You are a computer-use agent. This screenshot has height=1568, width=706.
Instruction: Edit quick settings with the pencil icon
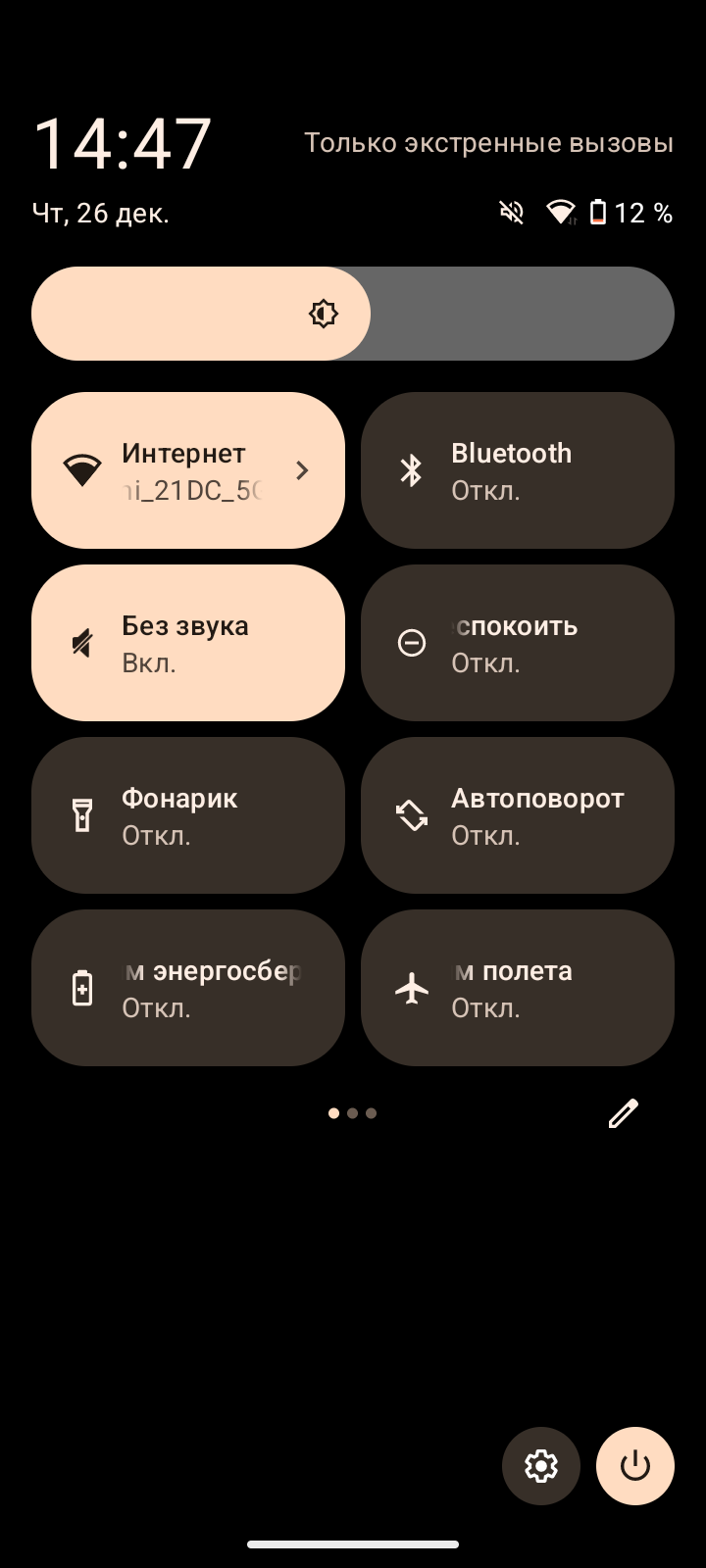click(x=624, y=1113)
